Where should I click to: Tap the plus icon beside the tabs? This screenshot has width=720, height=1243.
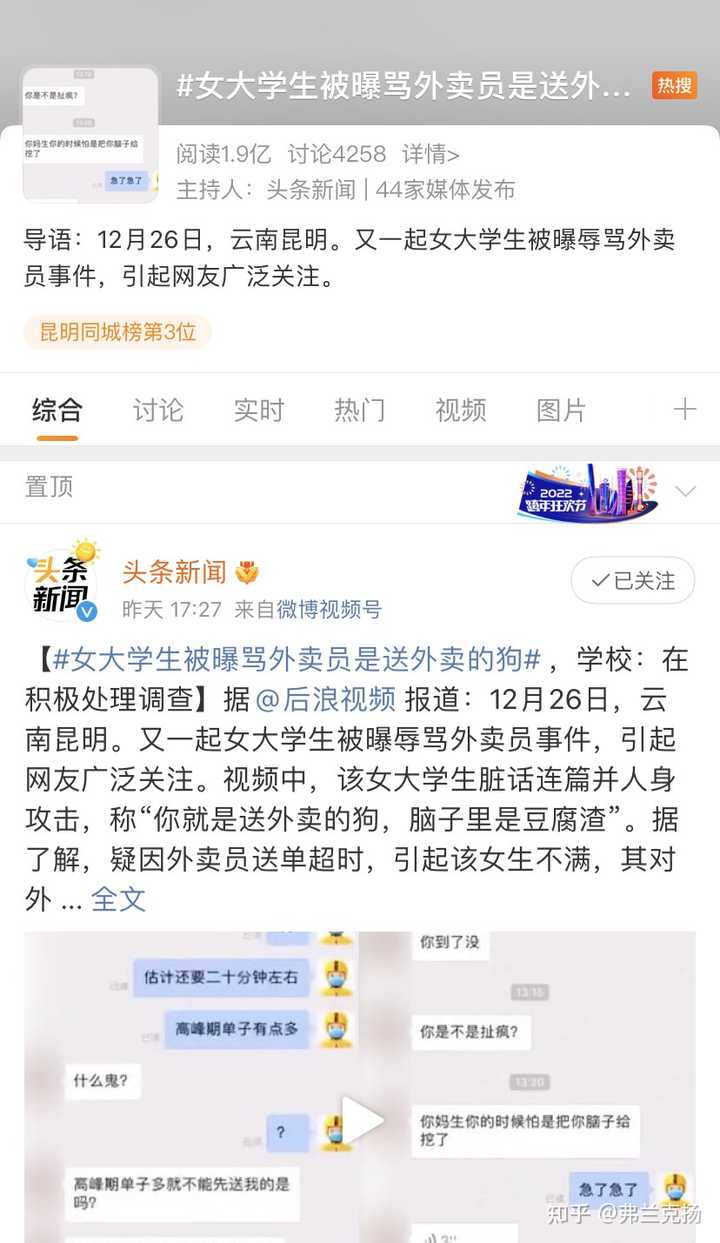(x=684, y=409)
